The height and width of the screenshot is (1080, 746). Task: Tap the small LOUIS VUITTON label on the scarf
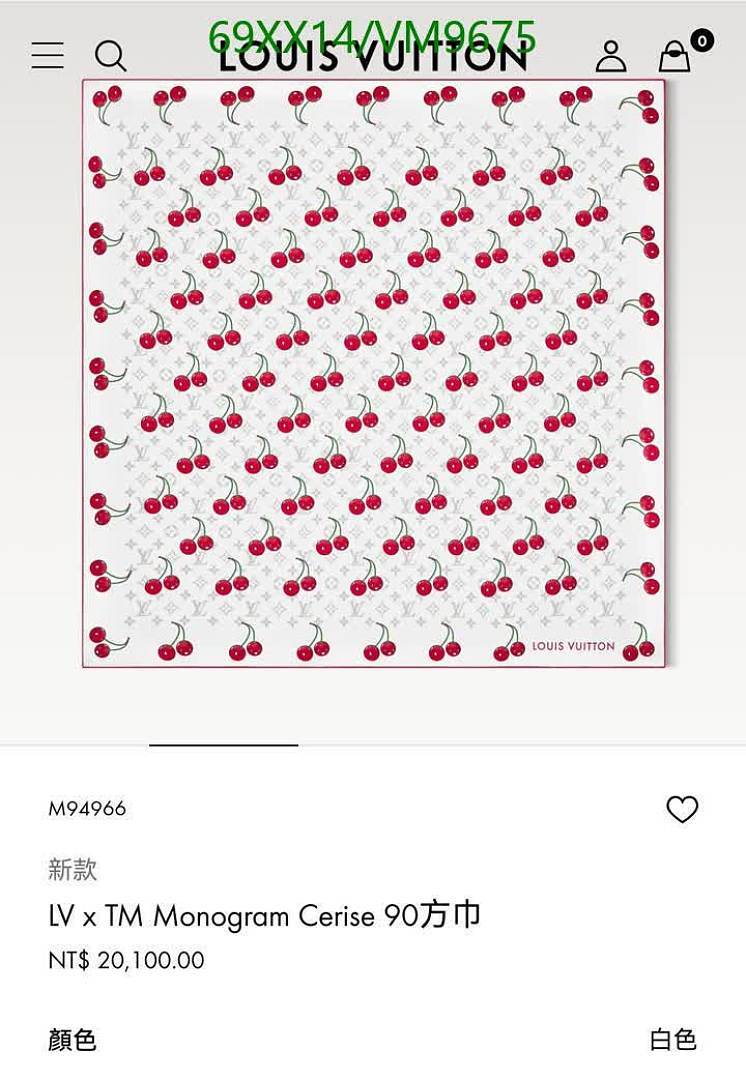[x=574, y=647]
